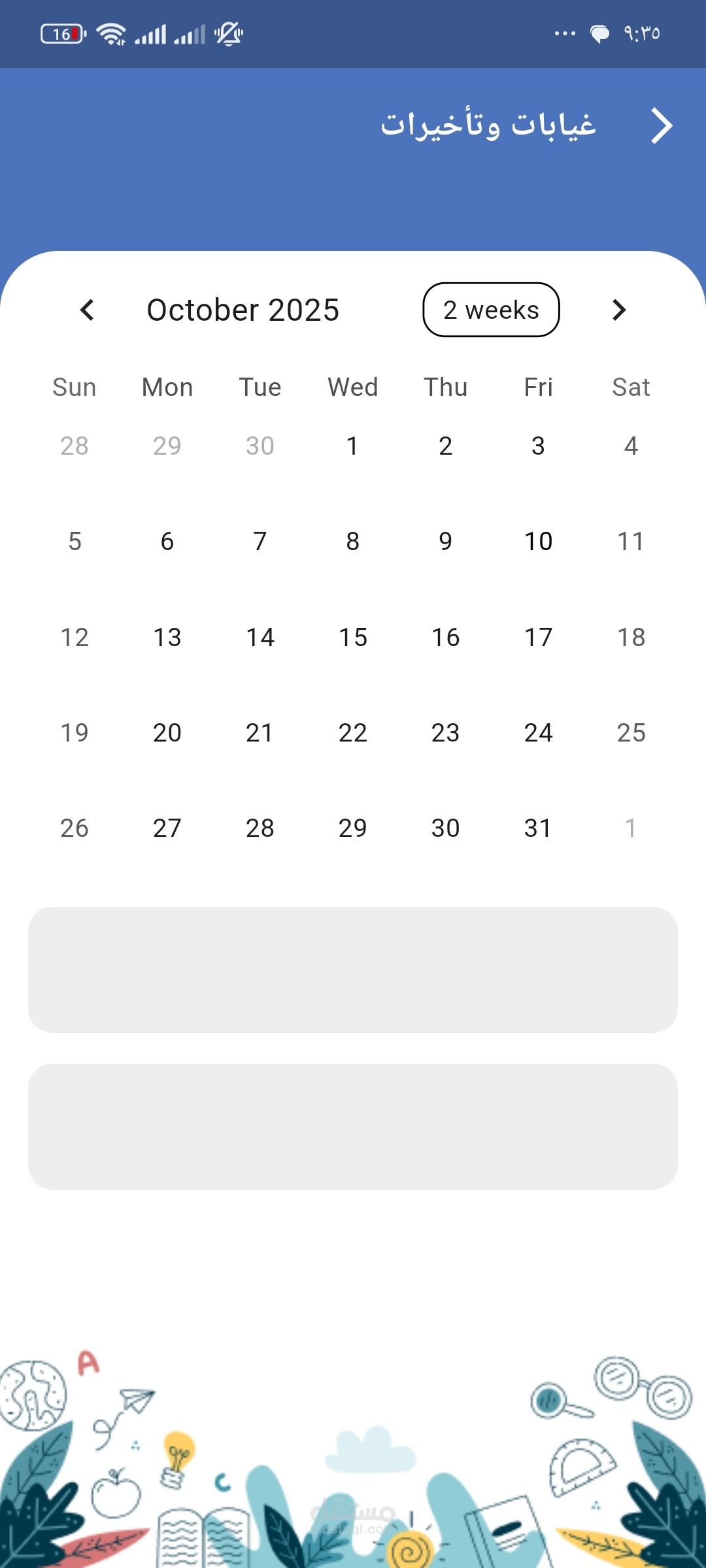Go back using the header arrow

coord(662,125)
